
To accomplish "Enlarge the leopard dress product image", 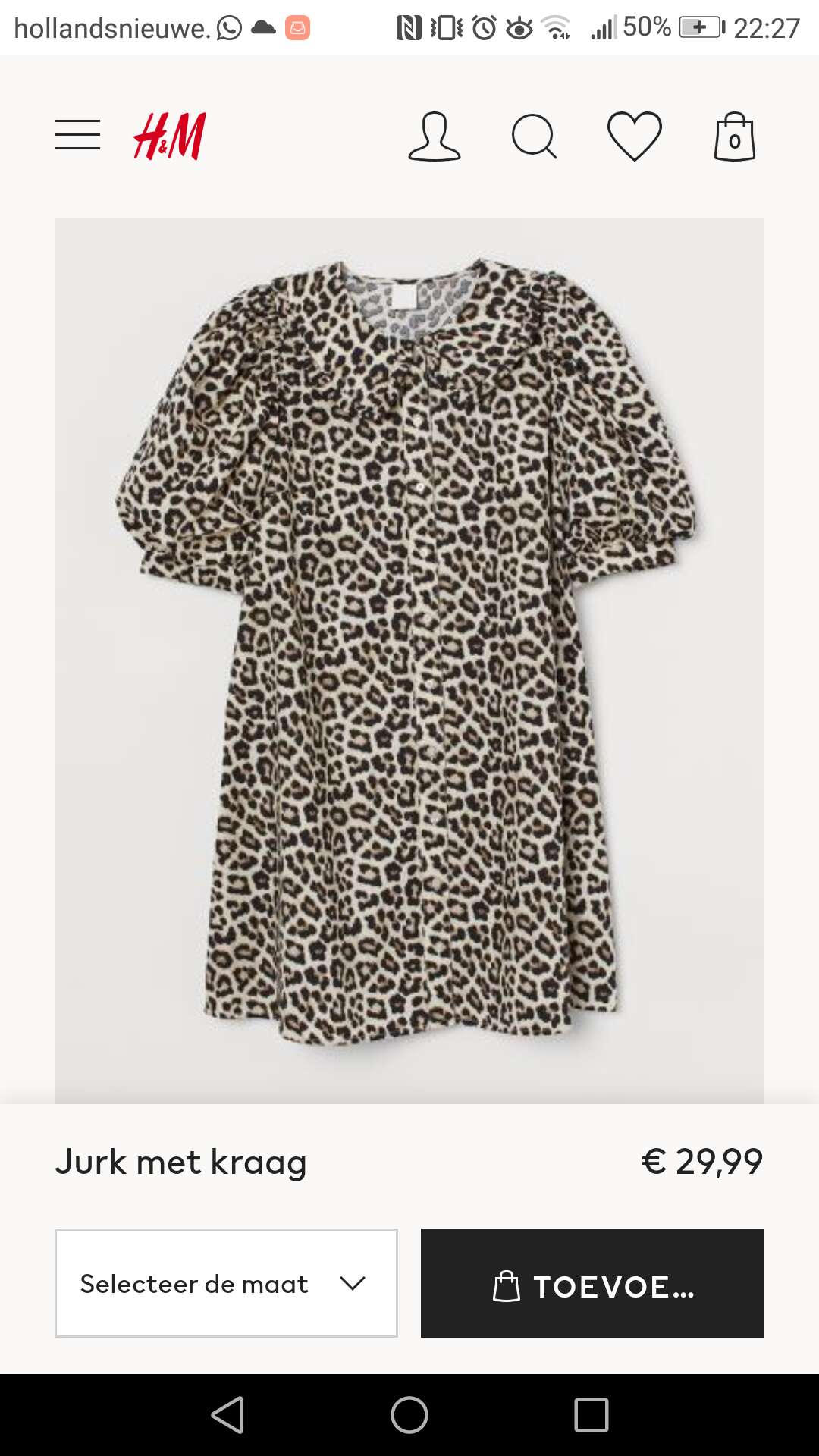I will pos(409,661).
